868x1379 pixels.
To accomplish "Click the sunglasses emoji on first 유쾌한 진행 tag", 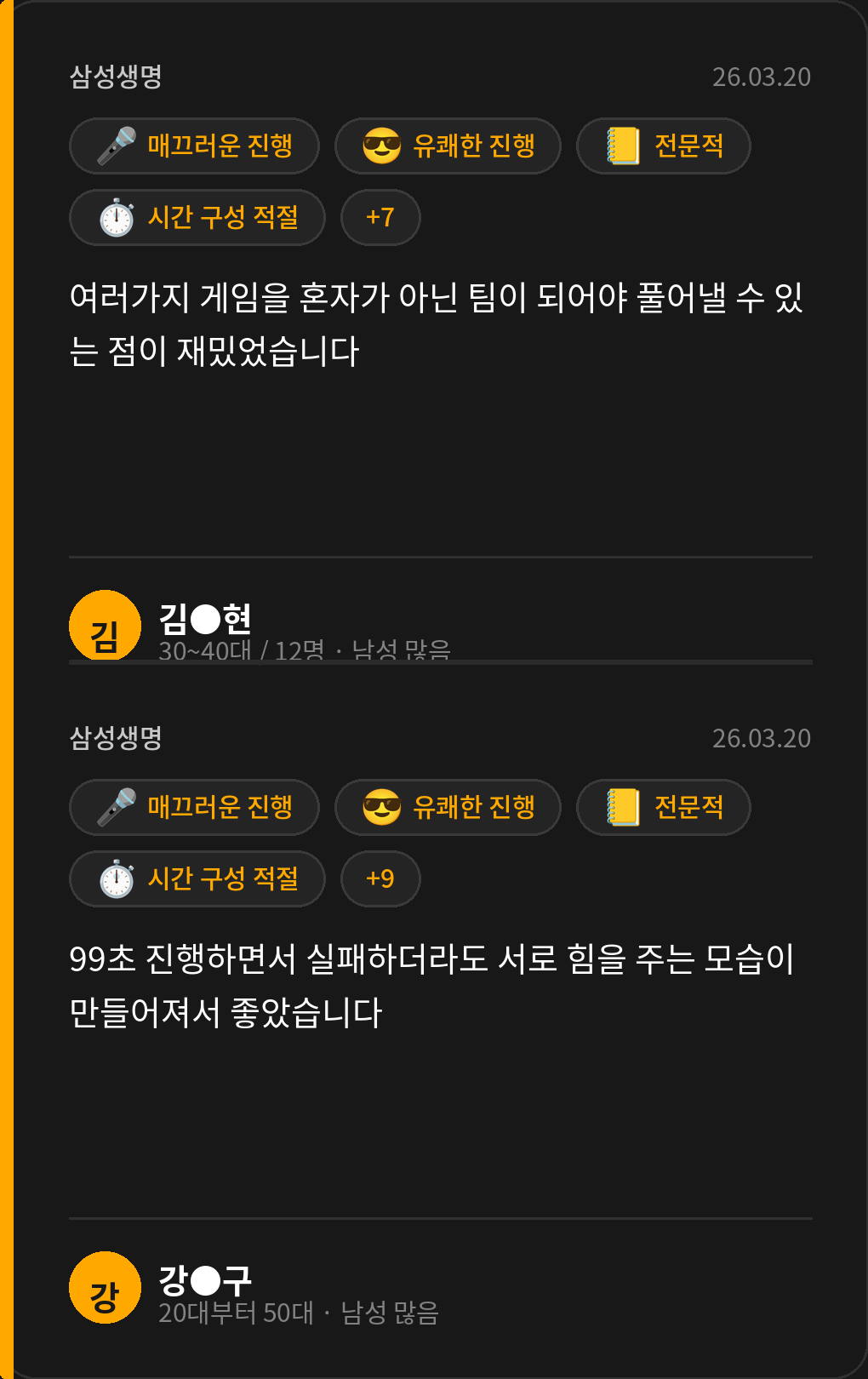I will pos(382,146).
